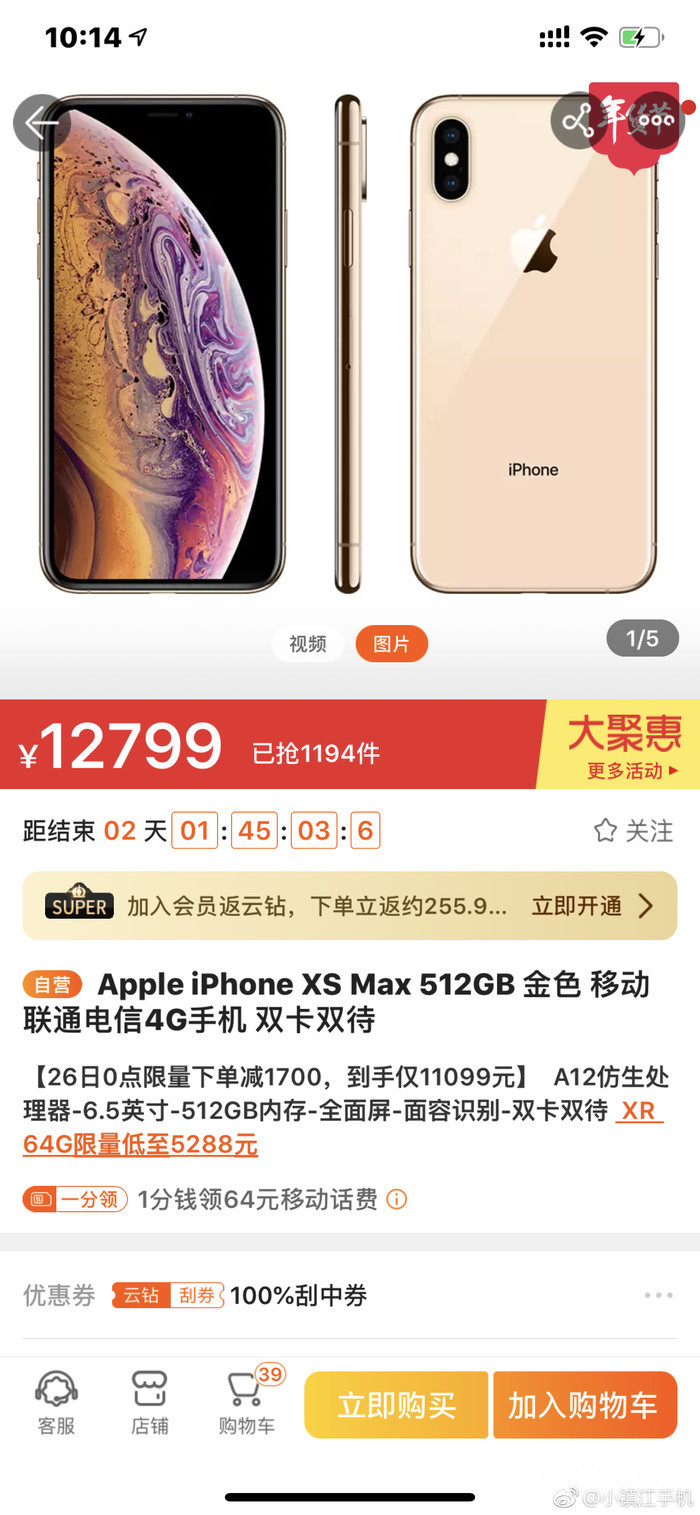Select the 图片 media tab
This screenshot has width=700, height=1515.
click(x=391, y=644)
